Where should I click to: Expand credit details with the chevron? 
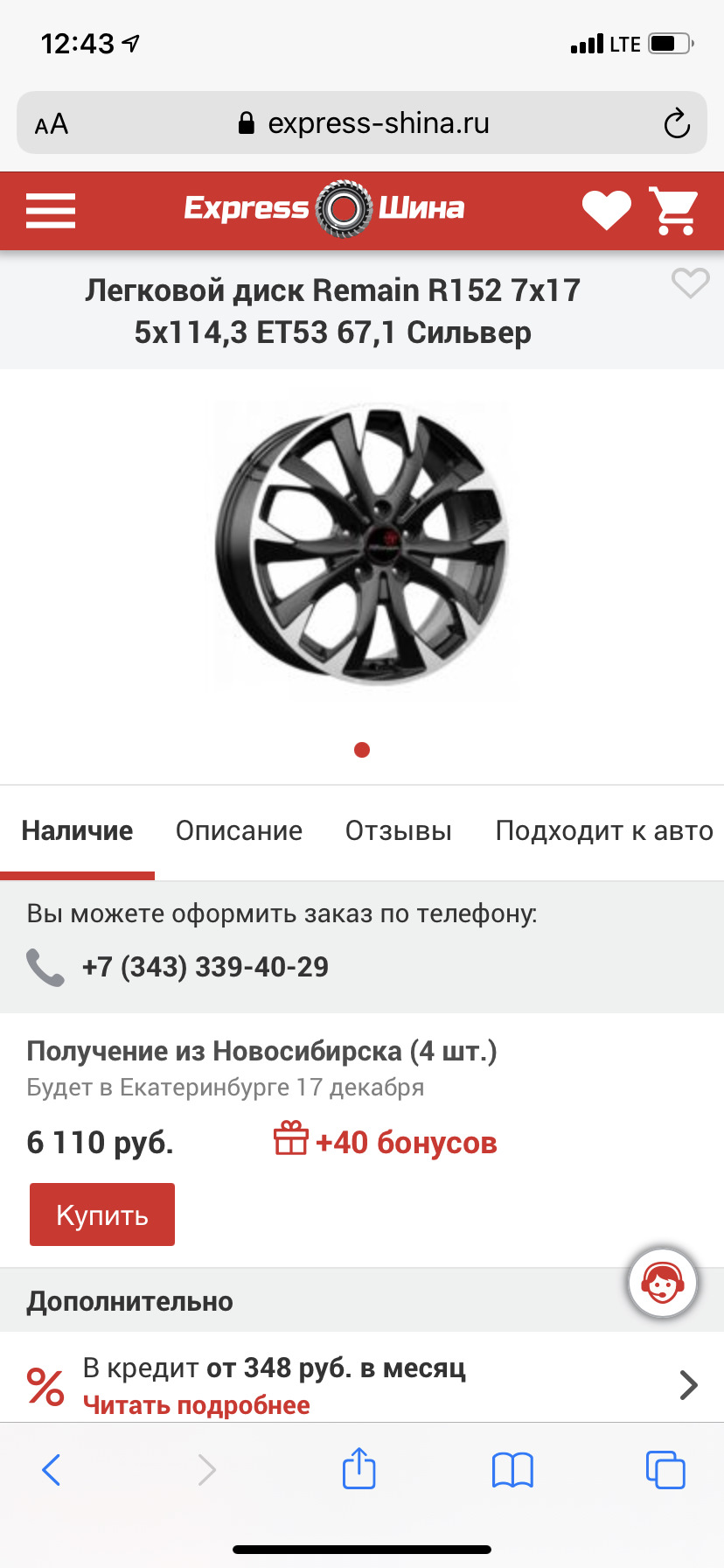688,1384
